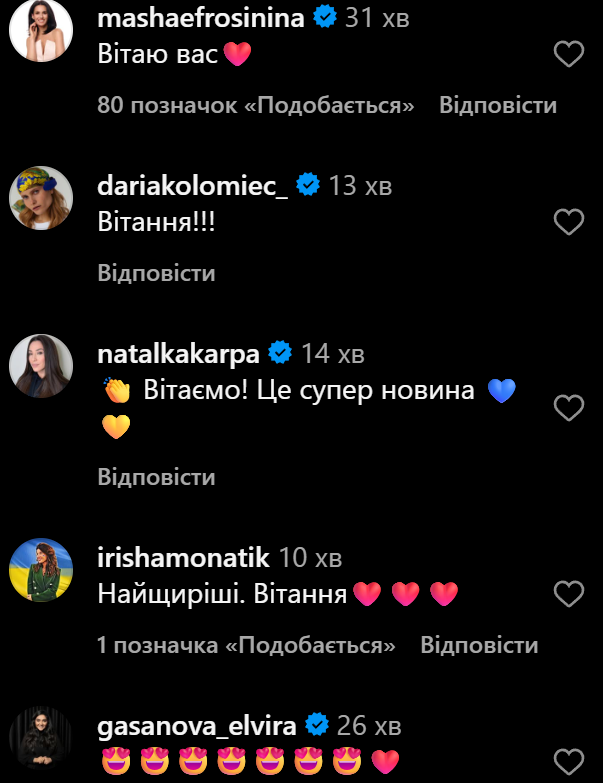Tap irishamonatik's profile picture
Screen dimensions: 603x783
coord(41,571)
